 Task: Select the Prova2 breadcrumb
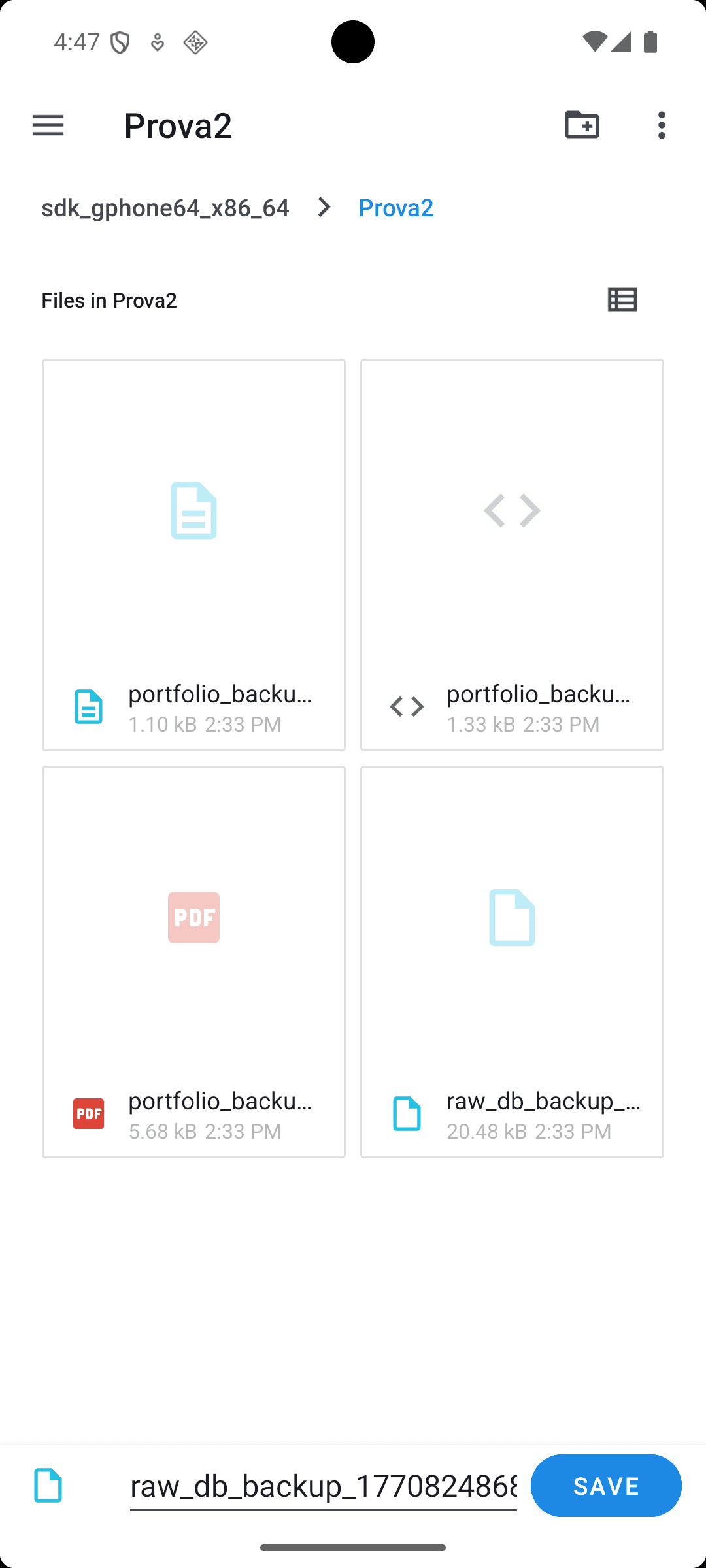pyautogui.click(x=395, y=207)
